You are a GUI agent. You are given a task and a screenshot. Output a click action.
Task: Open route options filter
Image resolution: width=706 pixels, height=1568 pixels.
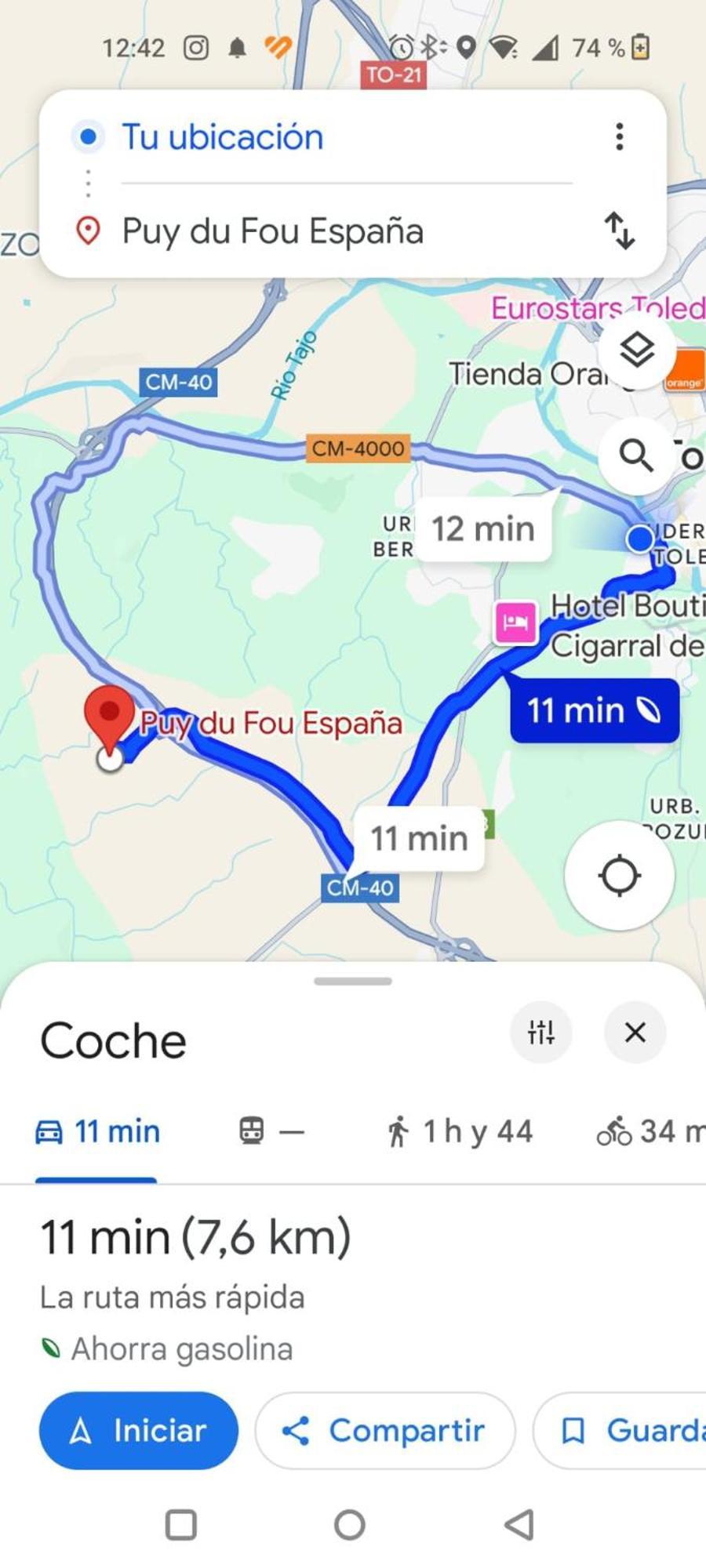pos(541,1033)
